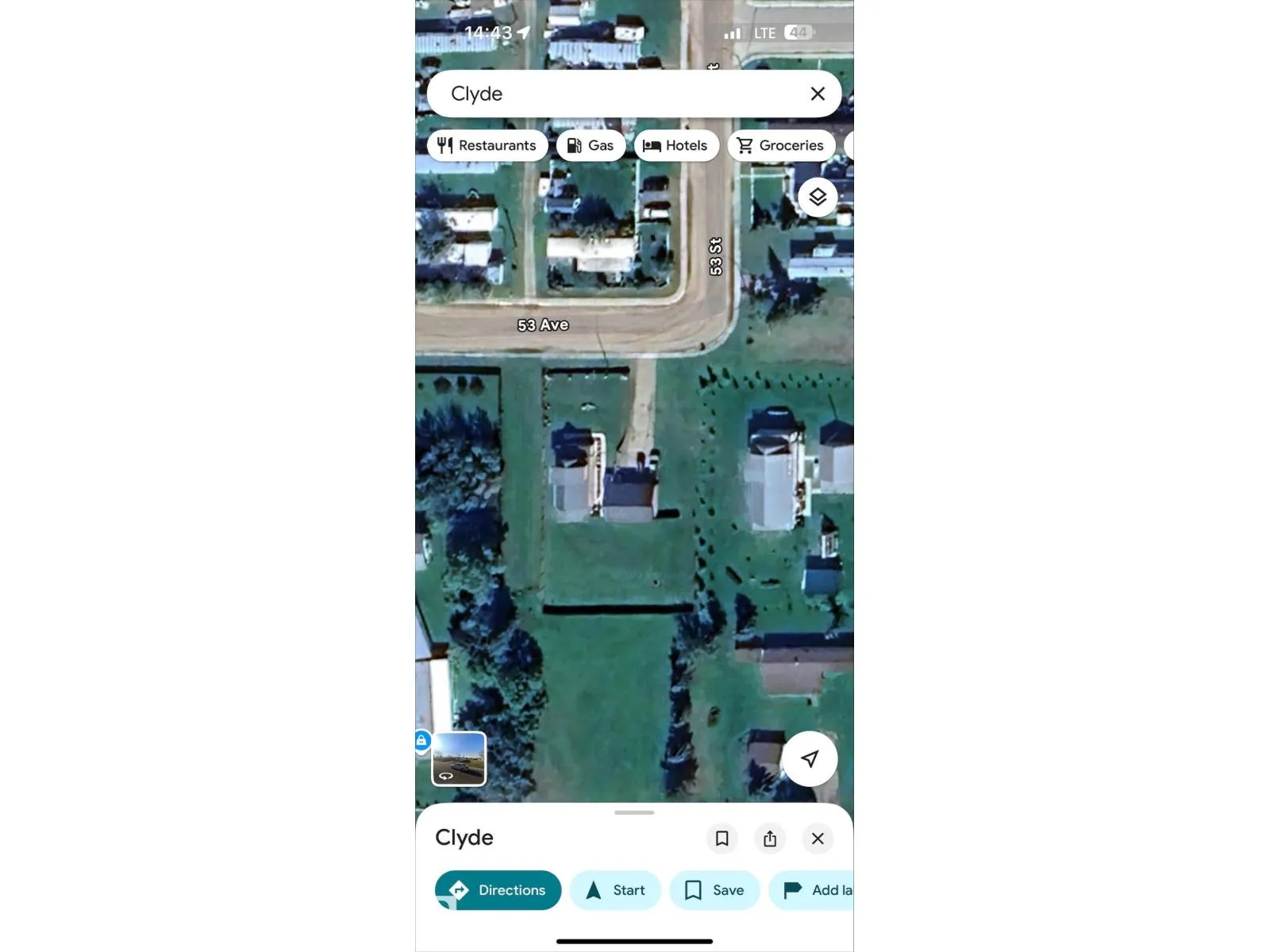Filter map by Groceries
The height and width of the screenshot is (952, 1270).
780,145
